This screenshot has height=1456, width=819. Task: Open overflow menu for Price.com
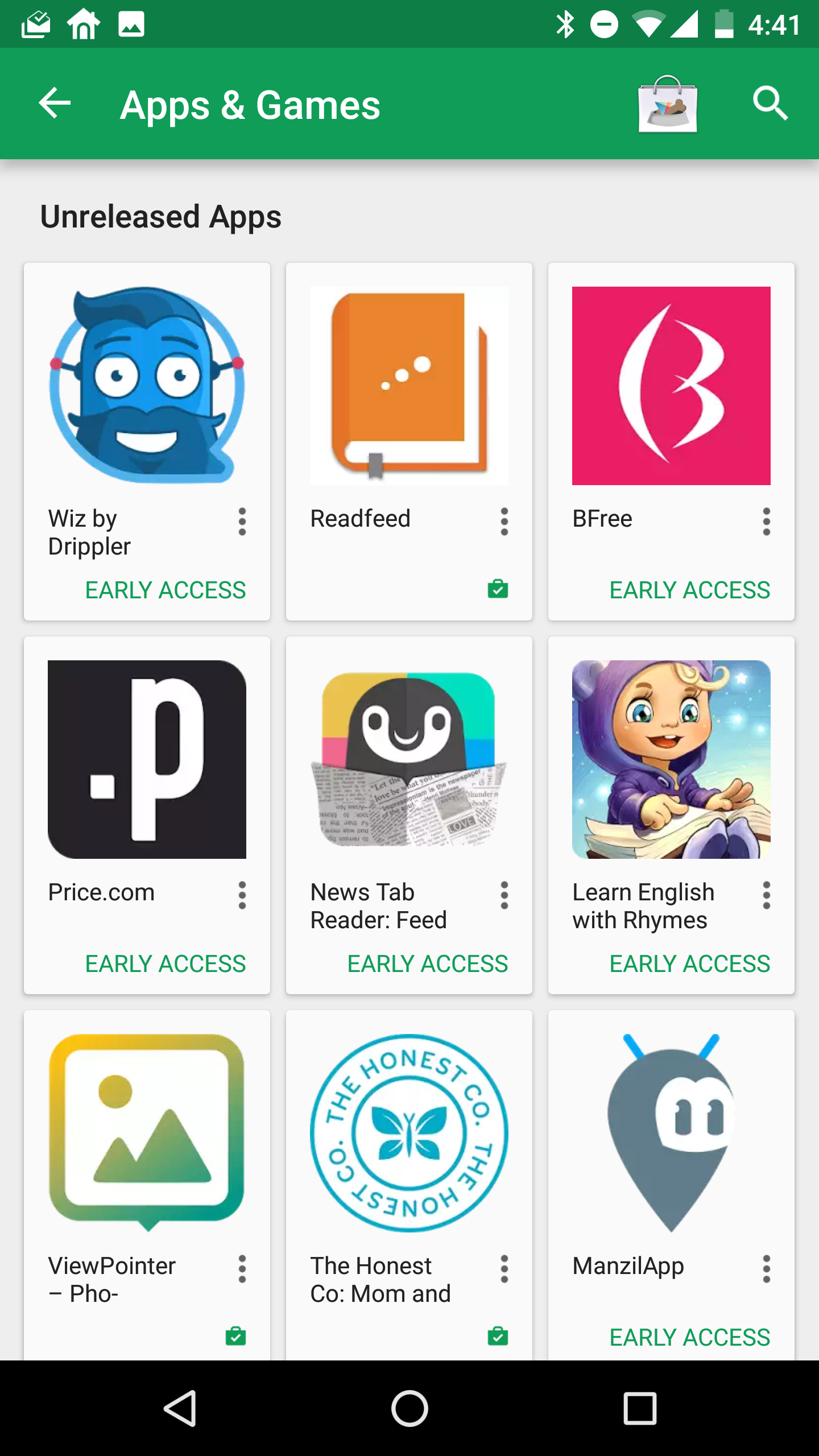click(242, 895)
